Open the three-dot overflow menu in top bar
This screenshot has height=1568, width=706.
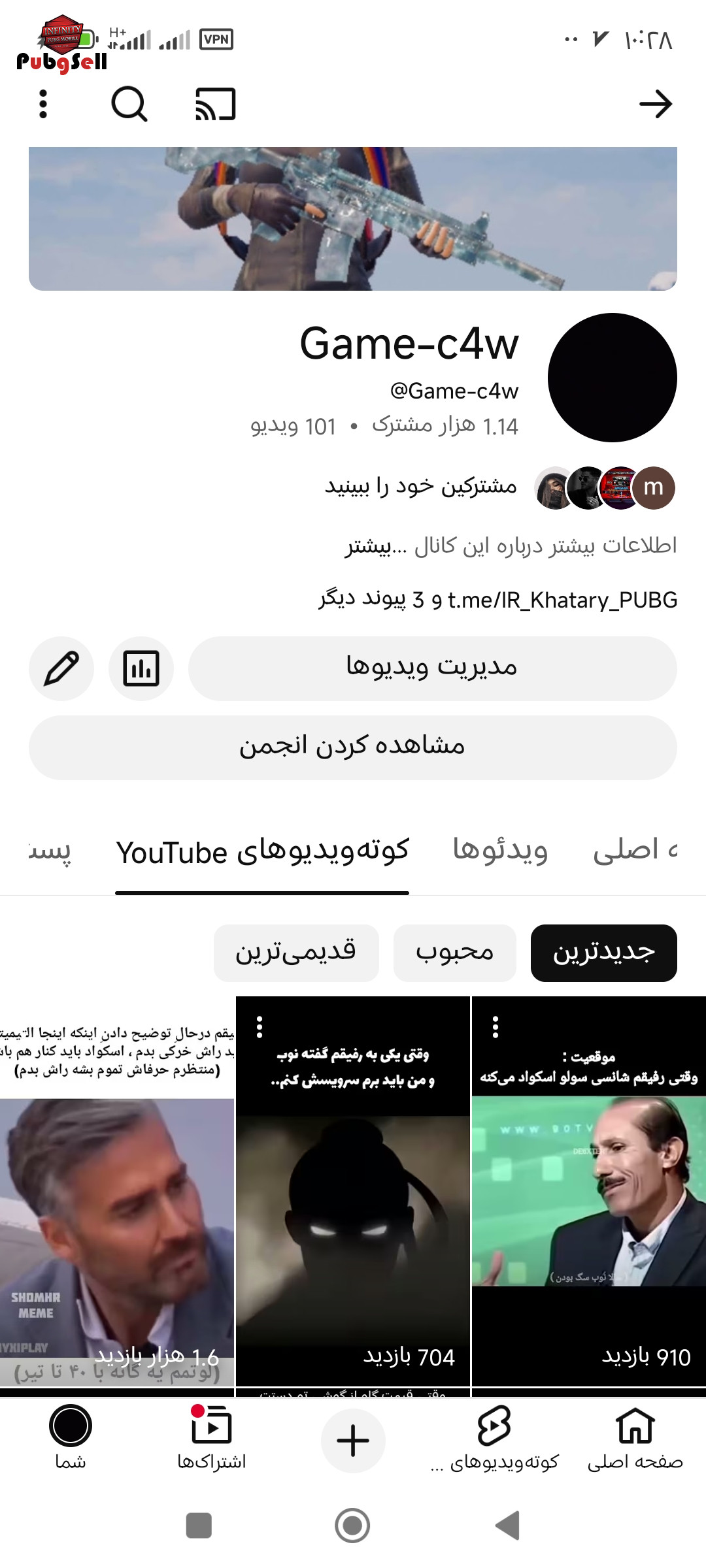[43, 104]
